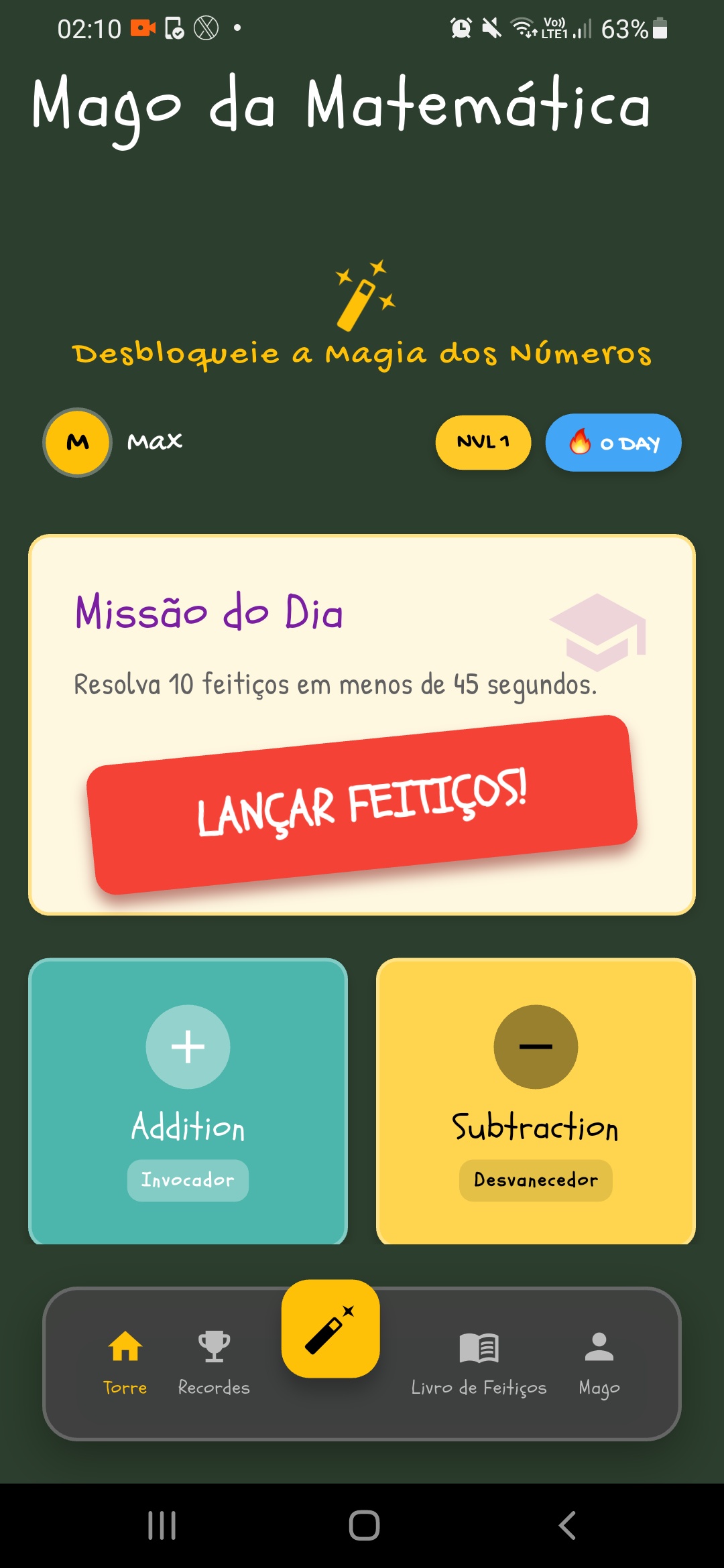
Task: Check the 0 DAY streak badge
Action: 613,443
